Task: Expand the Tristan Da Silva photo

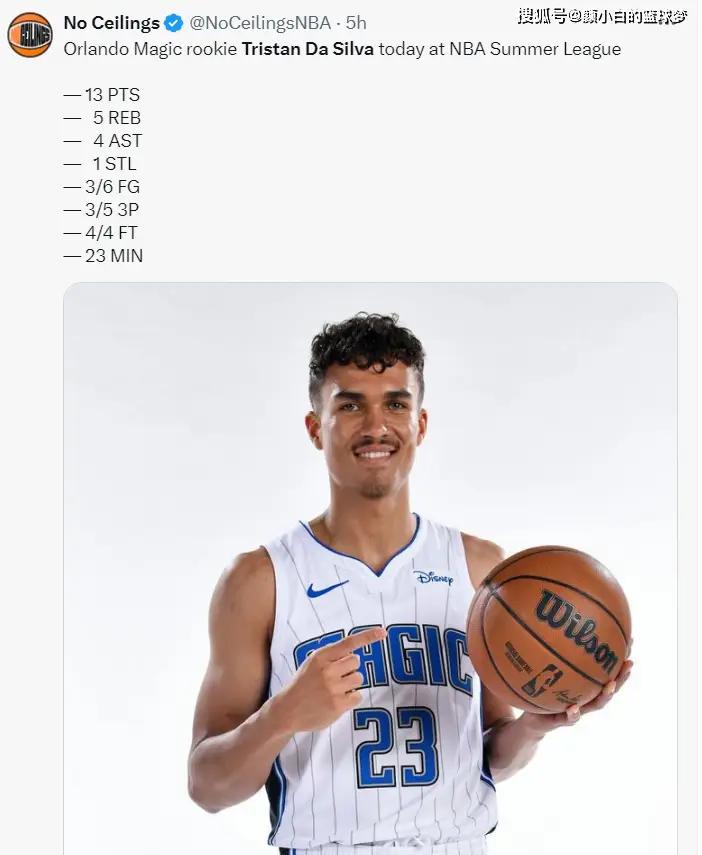Action: 370,570
